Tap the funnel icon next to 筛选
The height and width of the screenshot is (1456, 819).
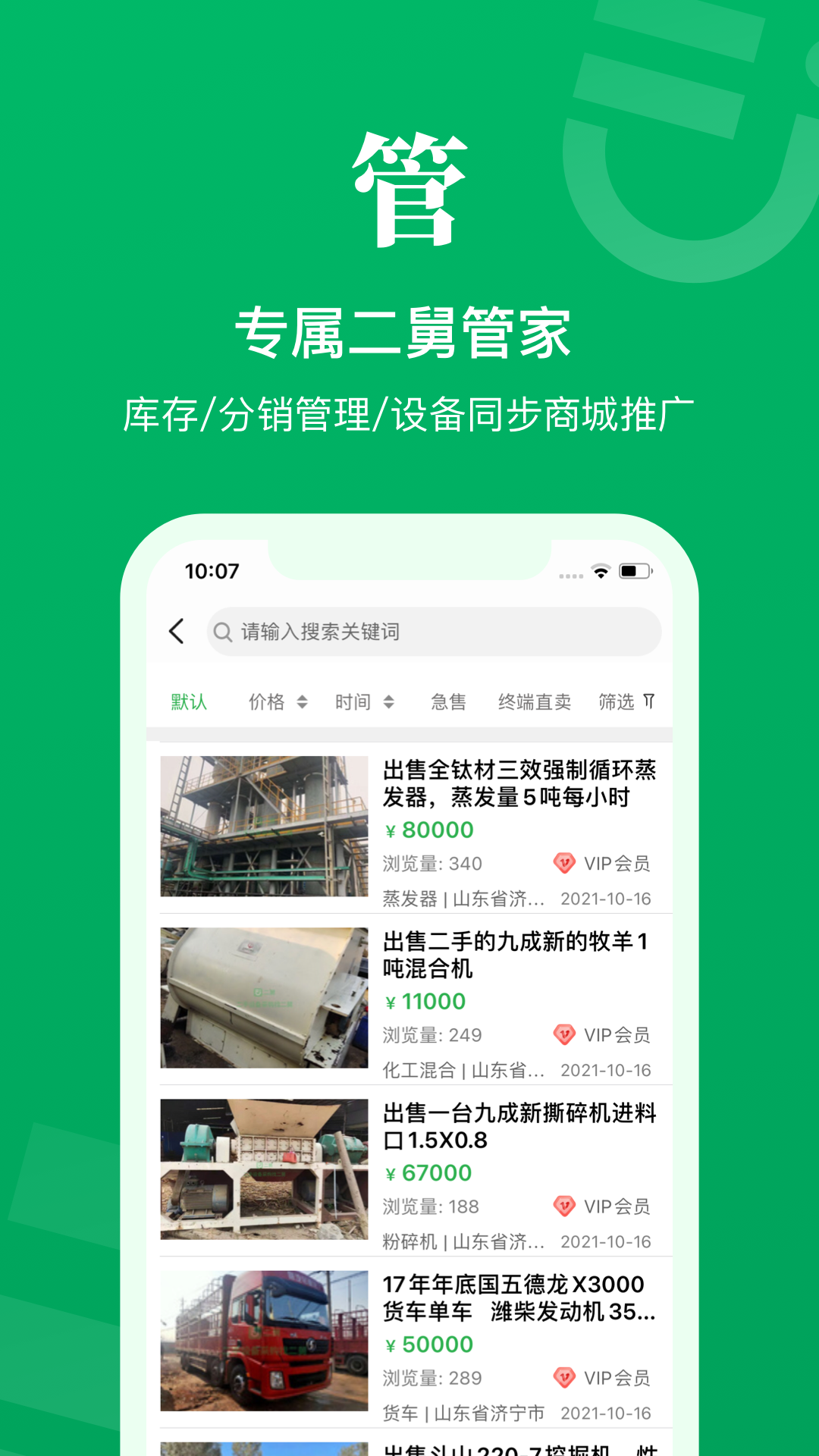[x=648, y=701]
